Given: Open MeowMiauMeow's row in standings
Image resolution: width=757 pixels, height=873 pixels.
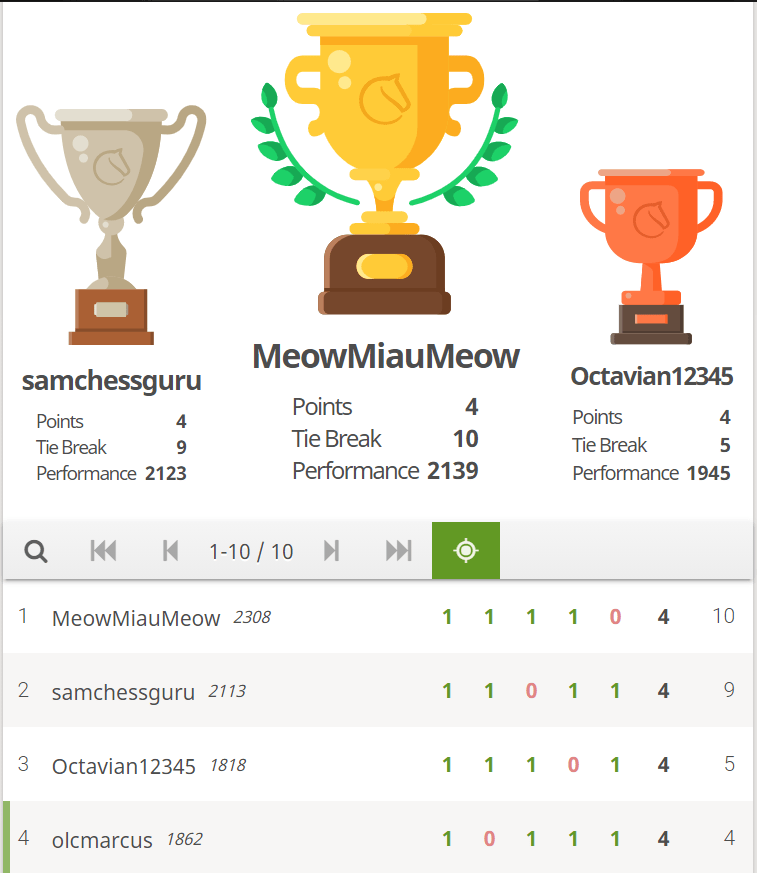Looking at the screenshot, I should point(136,618).
